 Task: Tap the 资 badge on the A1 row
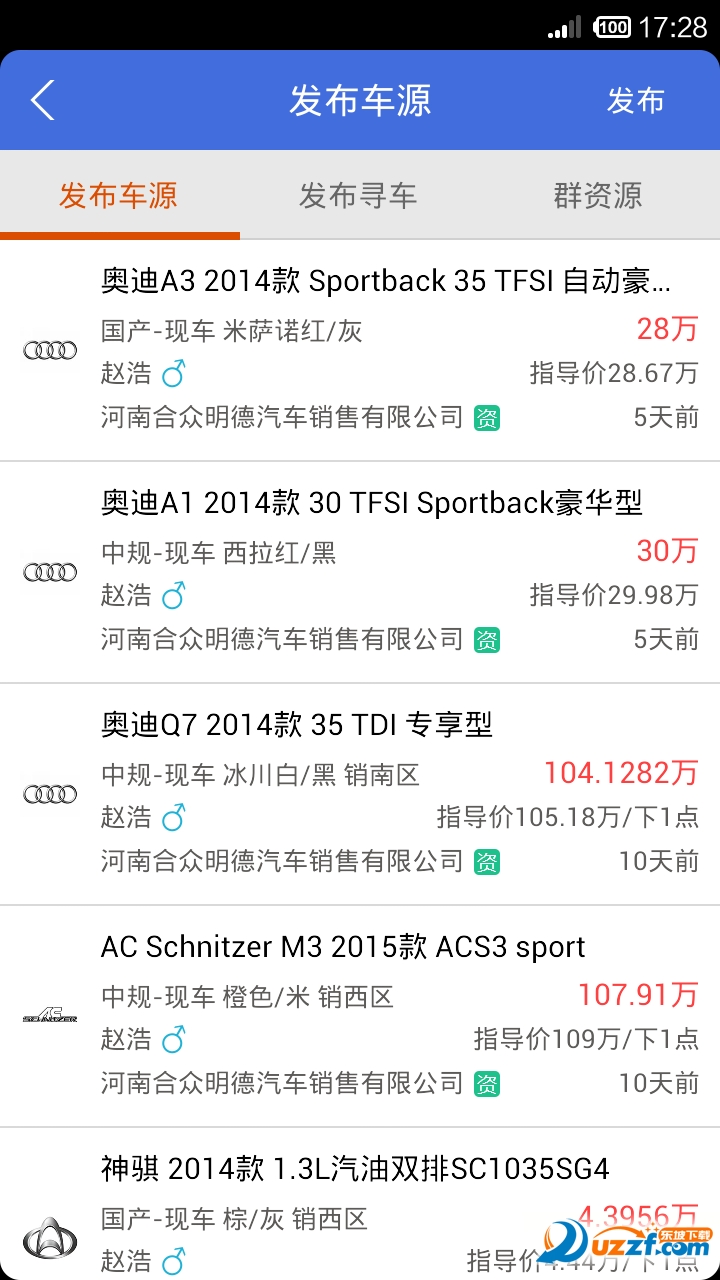pyautogui.click(x=489, y=638)
